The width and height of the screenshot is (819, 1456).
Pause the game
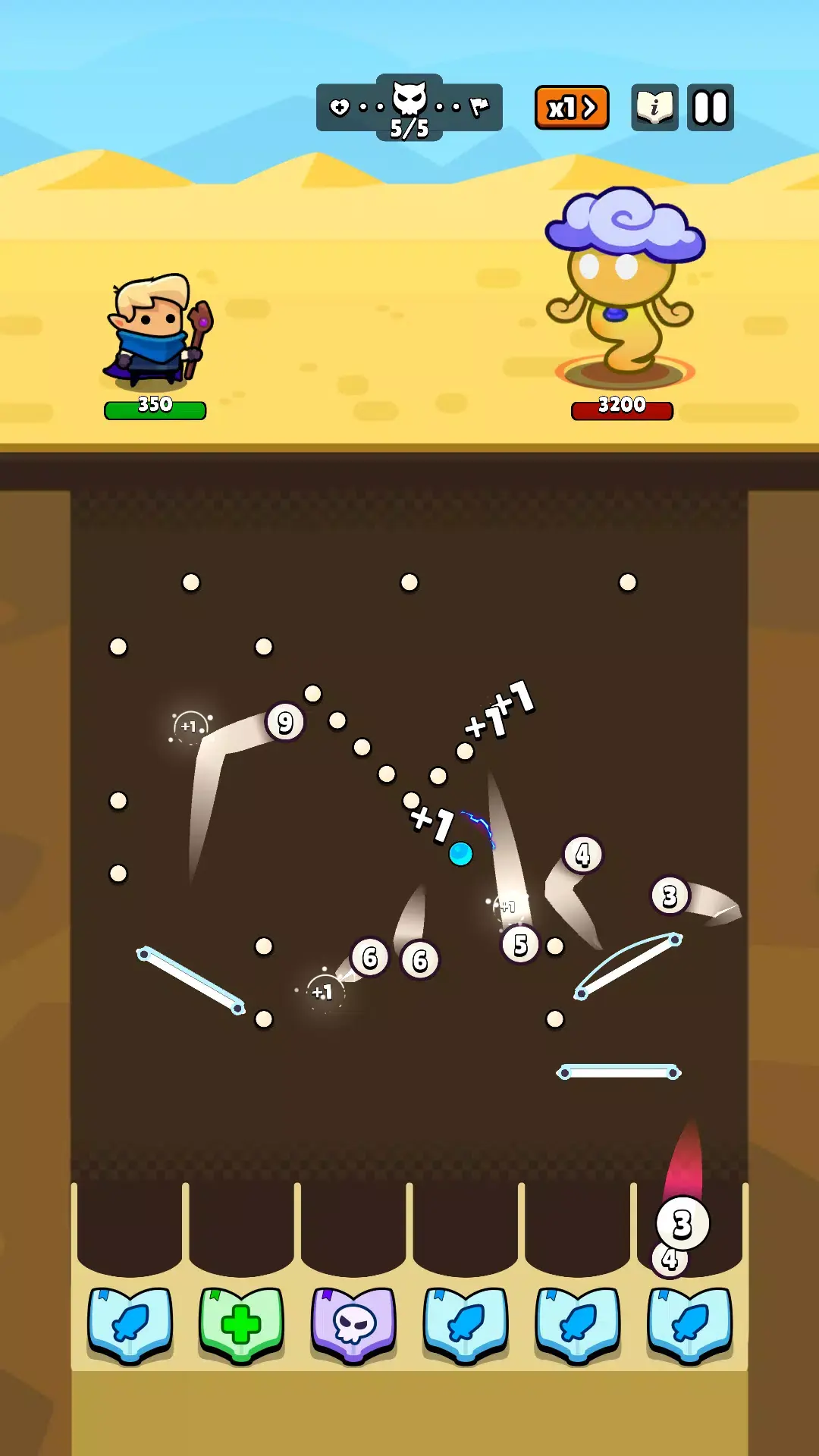[710, 108]
